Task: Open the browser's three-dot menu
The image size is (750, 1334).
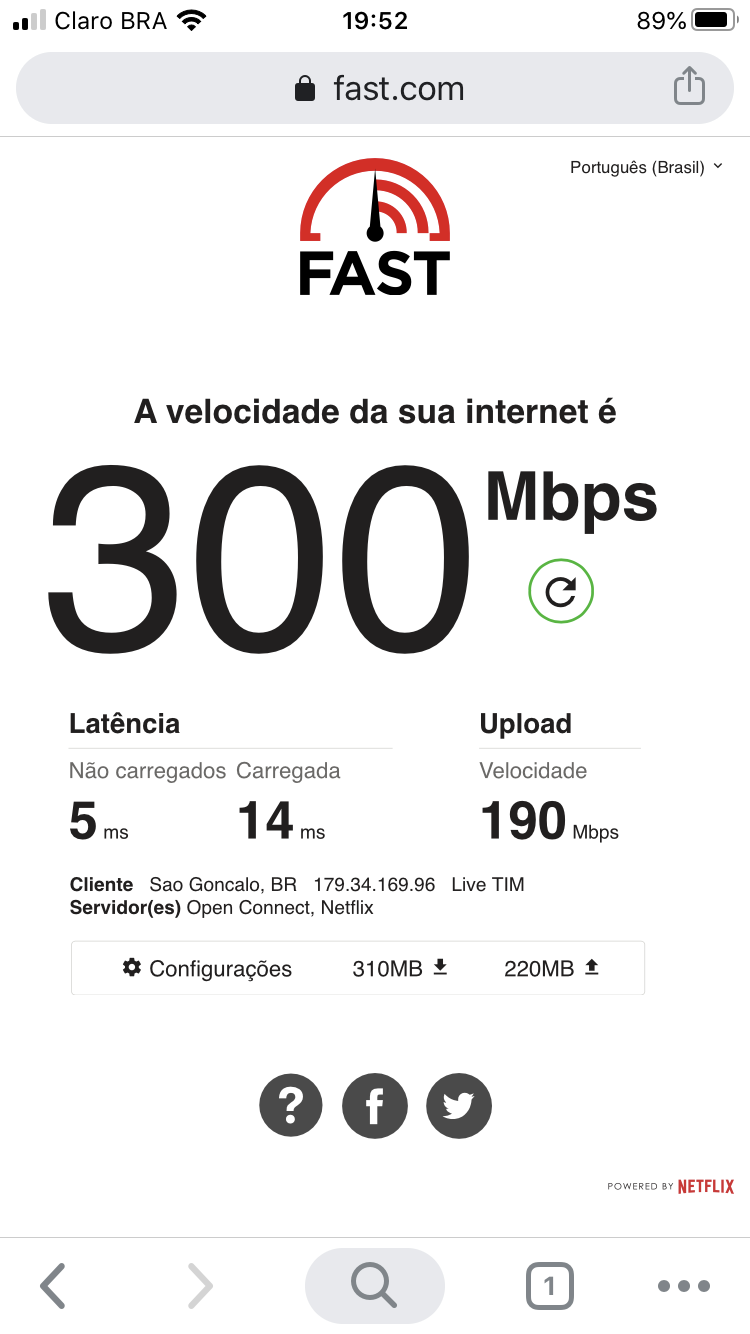Action: point(684,1286)
